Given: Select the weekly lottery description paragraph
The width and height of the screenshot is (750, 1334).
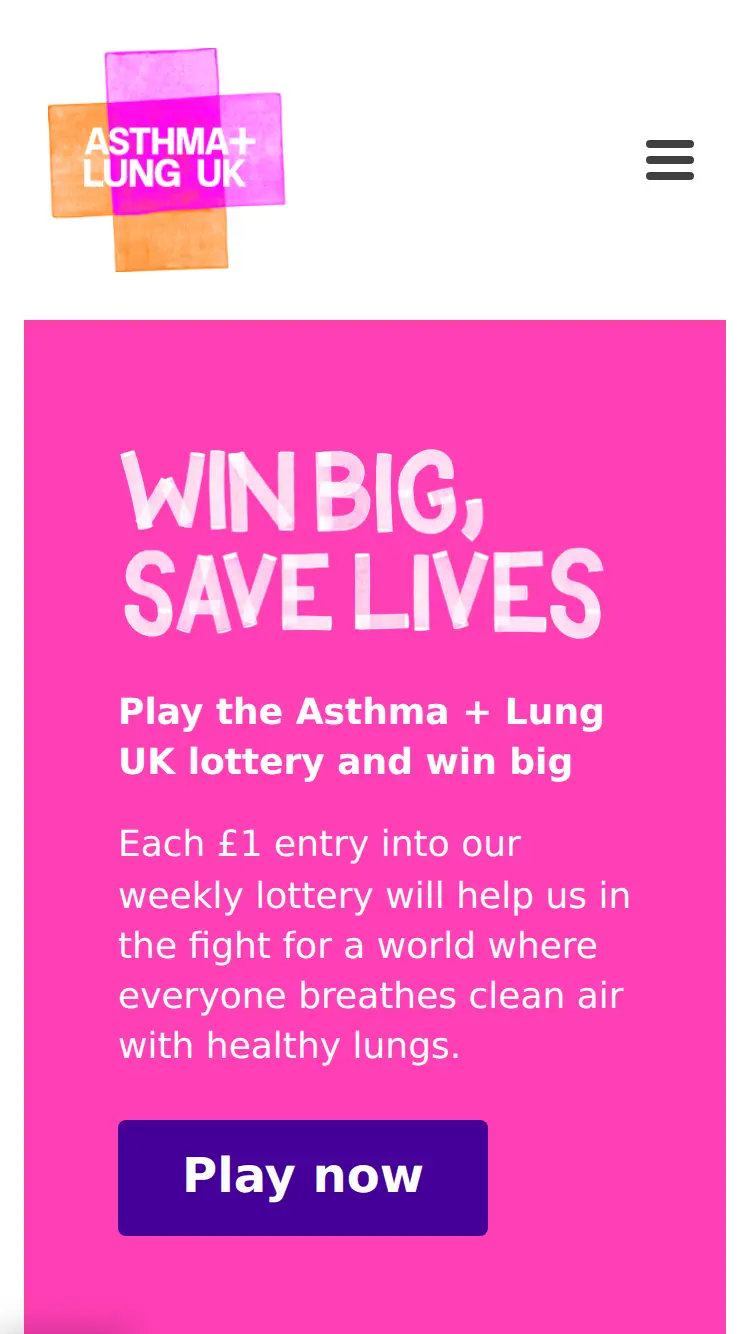Looking at the screenshot, I should coord(374,944).
